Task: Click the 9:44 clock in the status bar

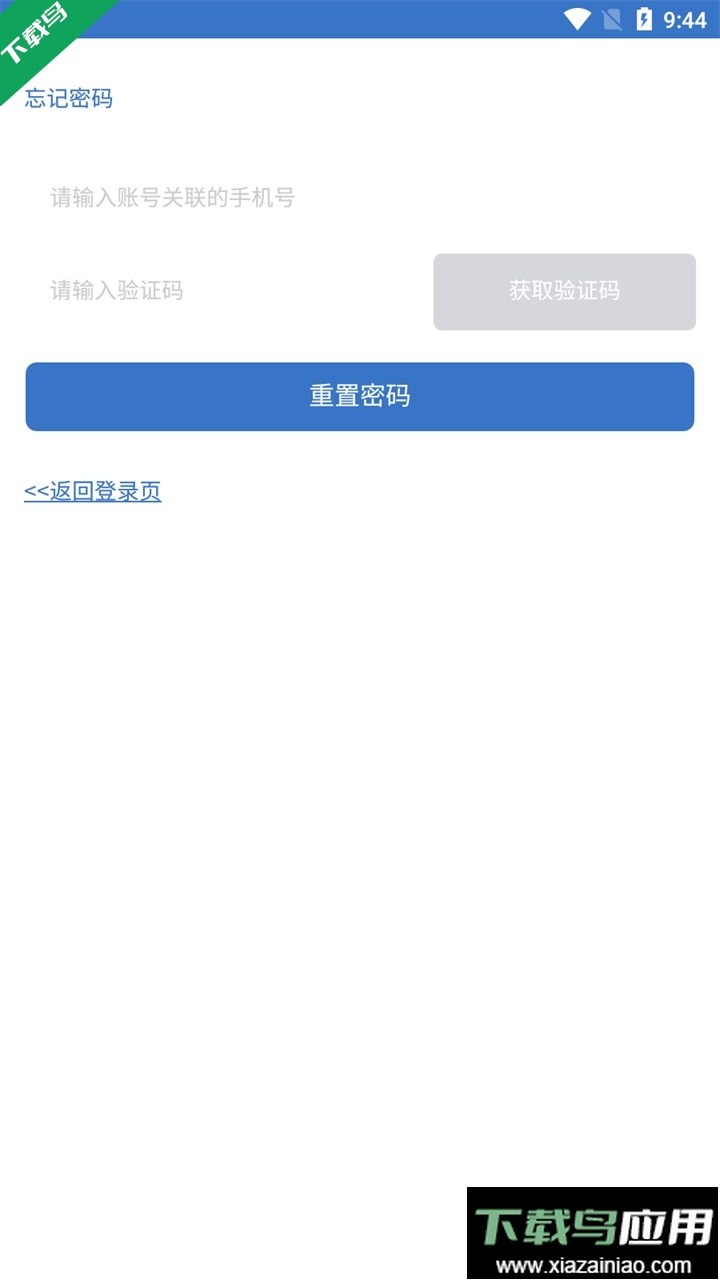Action: pos(686,18)
